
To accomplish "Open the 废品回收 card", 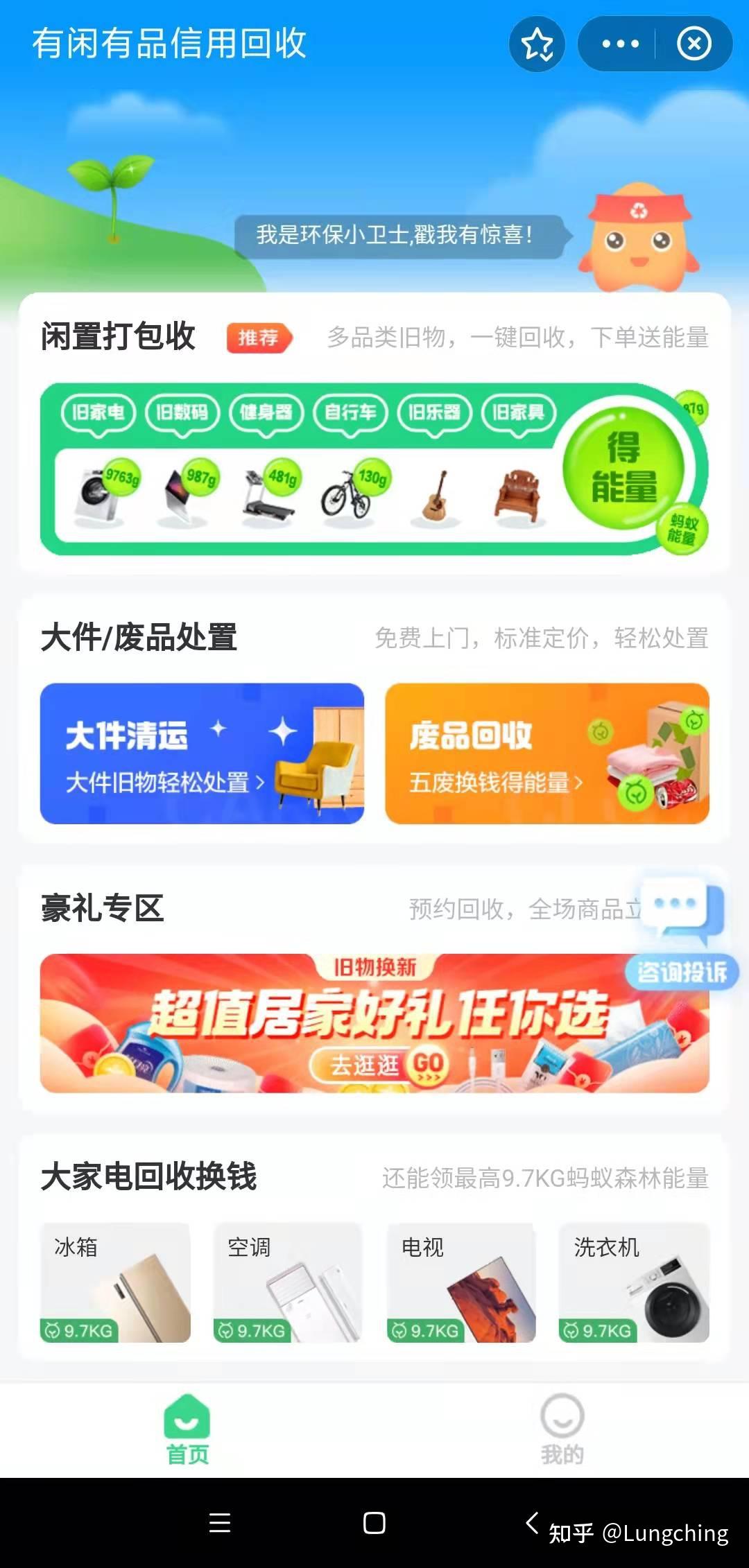I will [547, 753].
